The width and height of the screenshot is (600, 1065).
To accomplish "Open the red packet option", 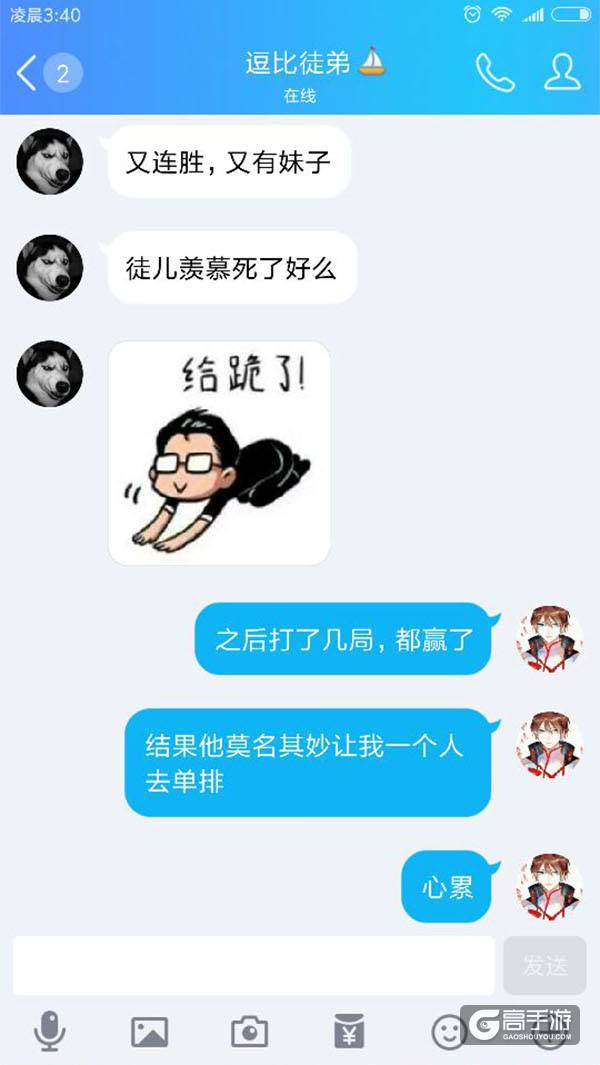I will [x=349, y=1031].
